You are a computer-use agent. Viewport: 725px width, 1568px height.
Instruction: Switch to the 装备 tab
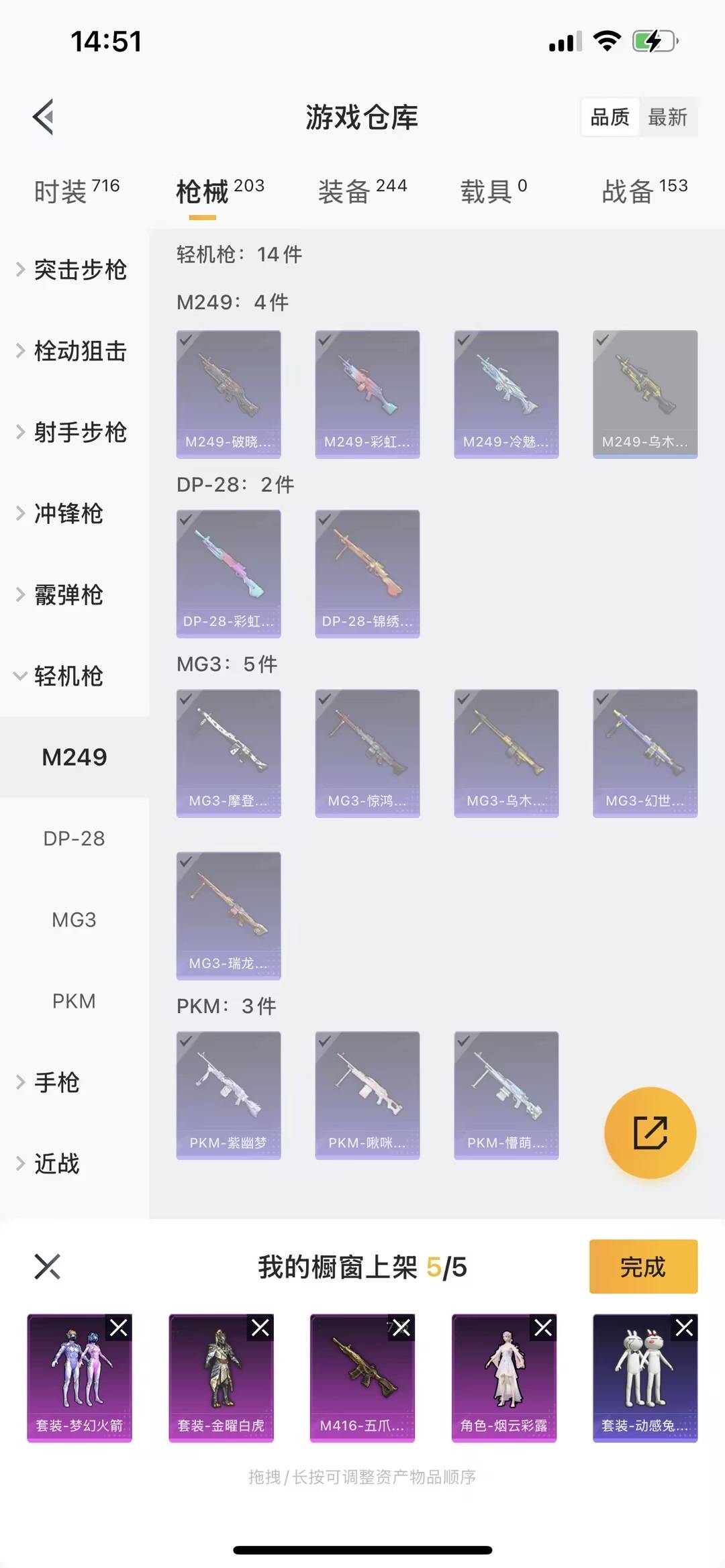coord(362,191)
